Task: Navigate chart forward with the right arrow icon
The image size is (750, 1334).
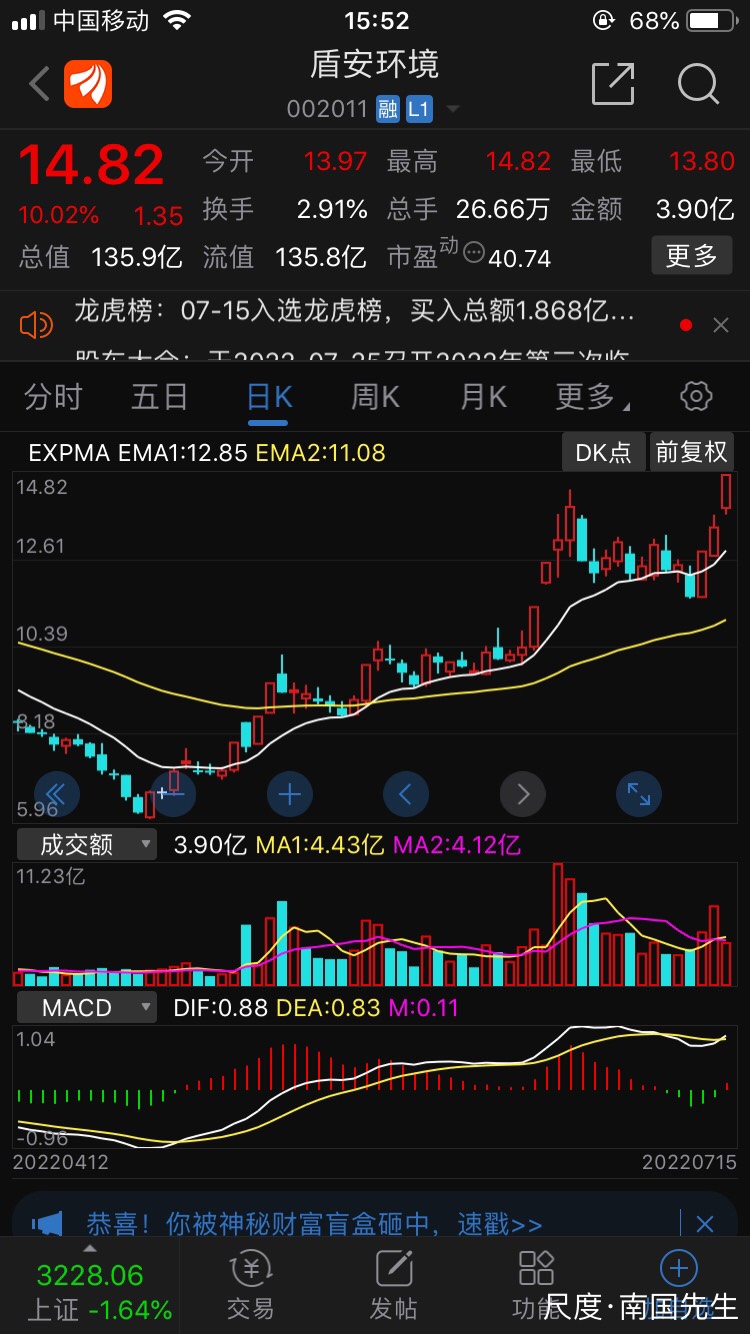Action: coord(522,793)
